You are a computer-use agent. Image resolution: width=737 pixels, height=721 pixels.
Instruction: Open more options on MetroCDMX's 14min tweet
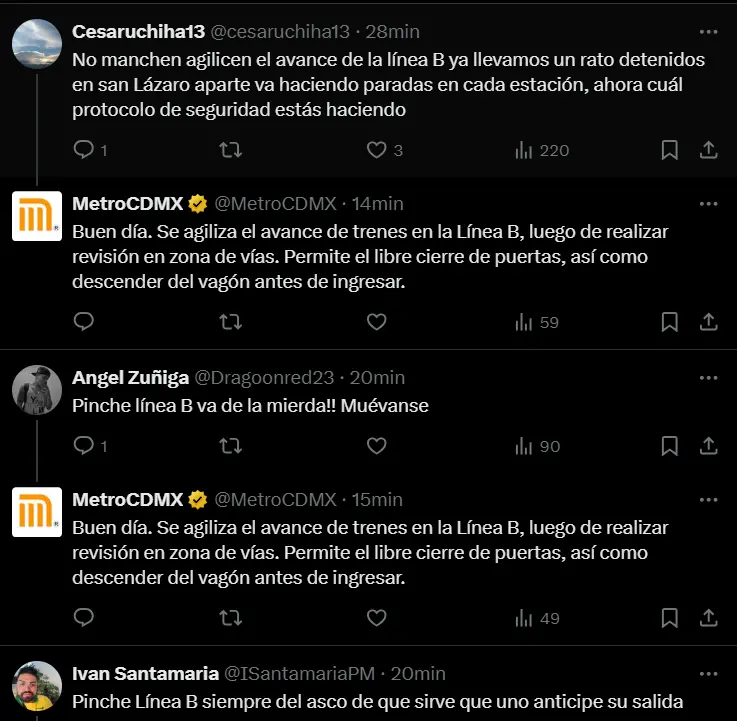pyautogui.click(x=708, y=203)
